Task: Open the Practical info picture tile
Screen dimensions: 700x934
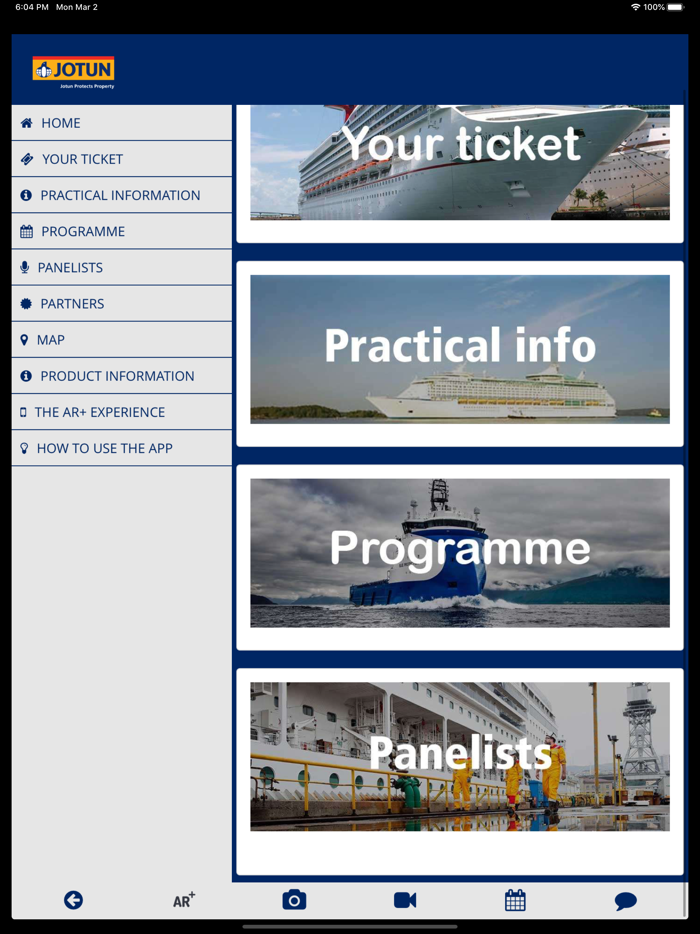Action: (460, 349)
